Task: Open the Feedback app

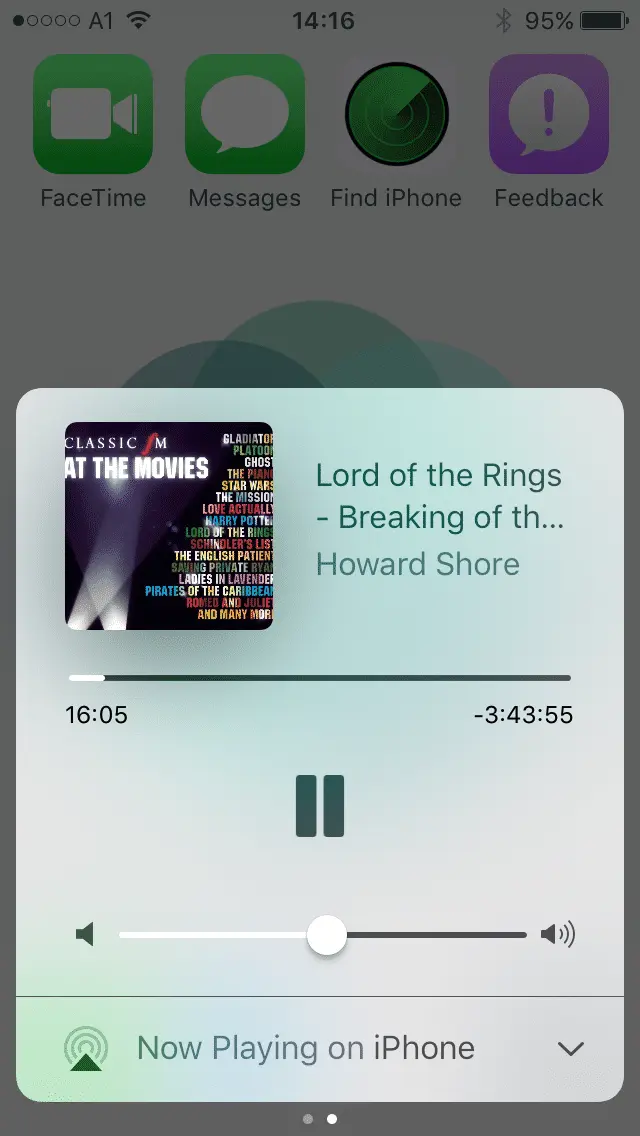Action: (549, 115)
